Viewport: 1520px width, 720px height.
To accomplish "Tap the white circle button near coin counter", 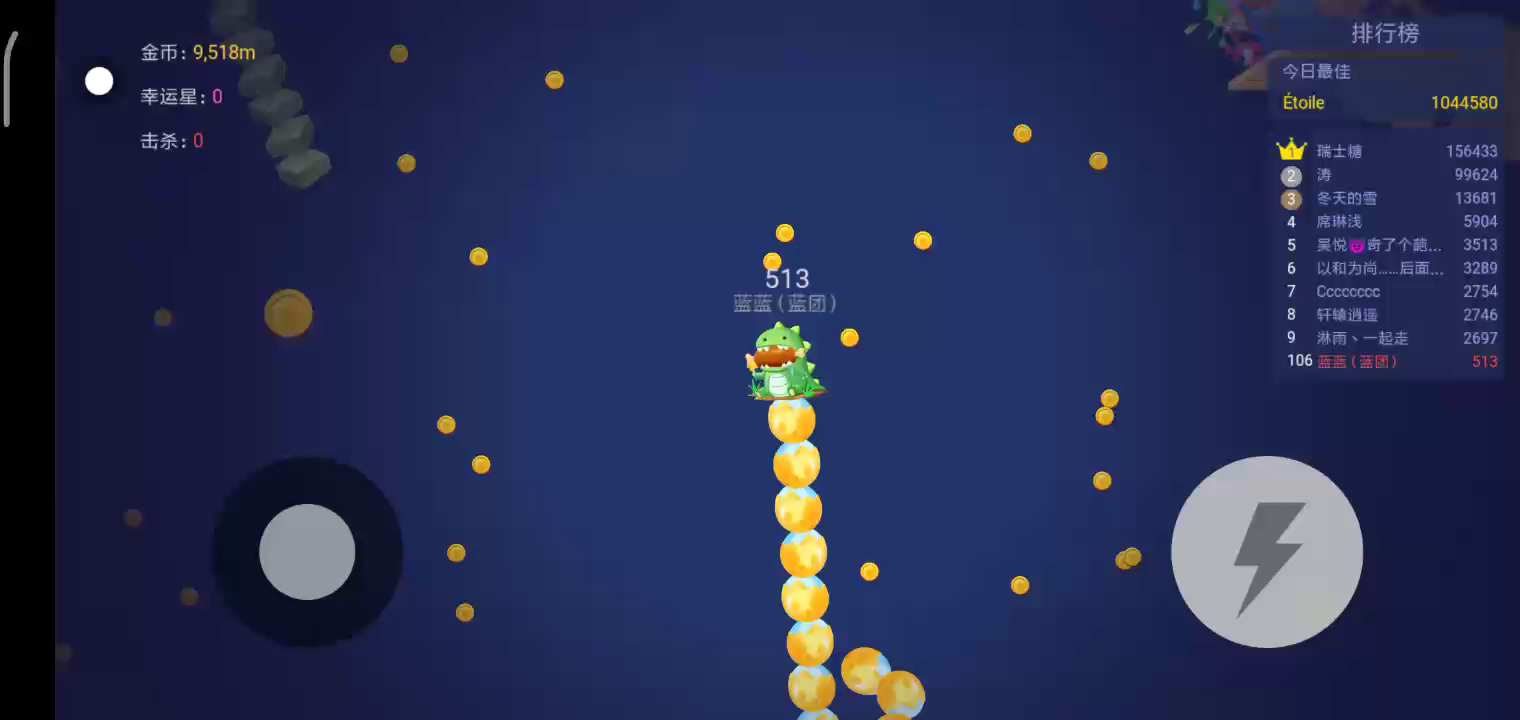I will [x=99, y=82].
